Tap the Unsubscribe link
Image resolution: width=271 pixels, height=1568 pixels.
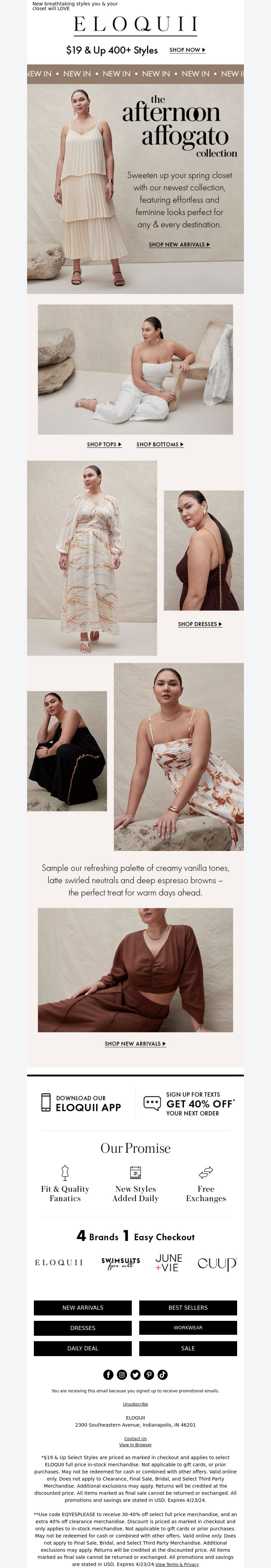(135, 1404)
